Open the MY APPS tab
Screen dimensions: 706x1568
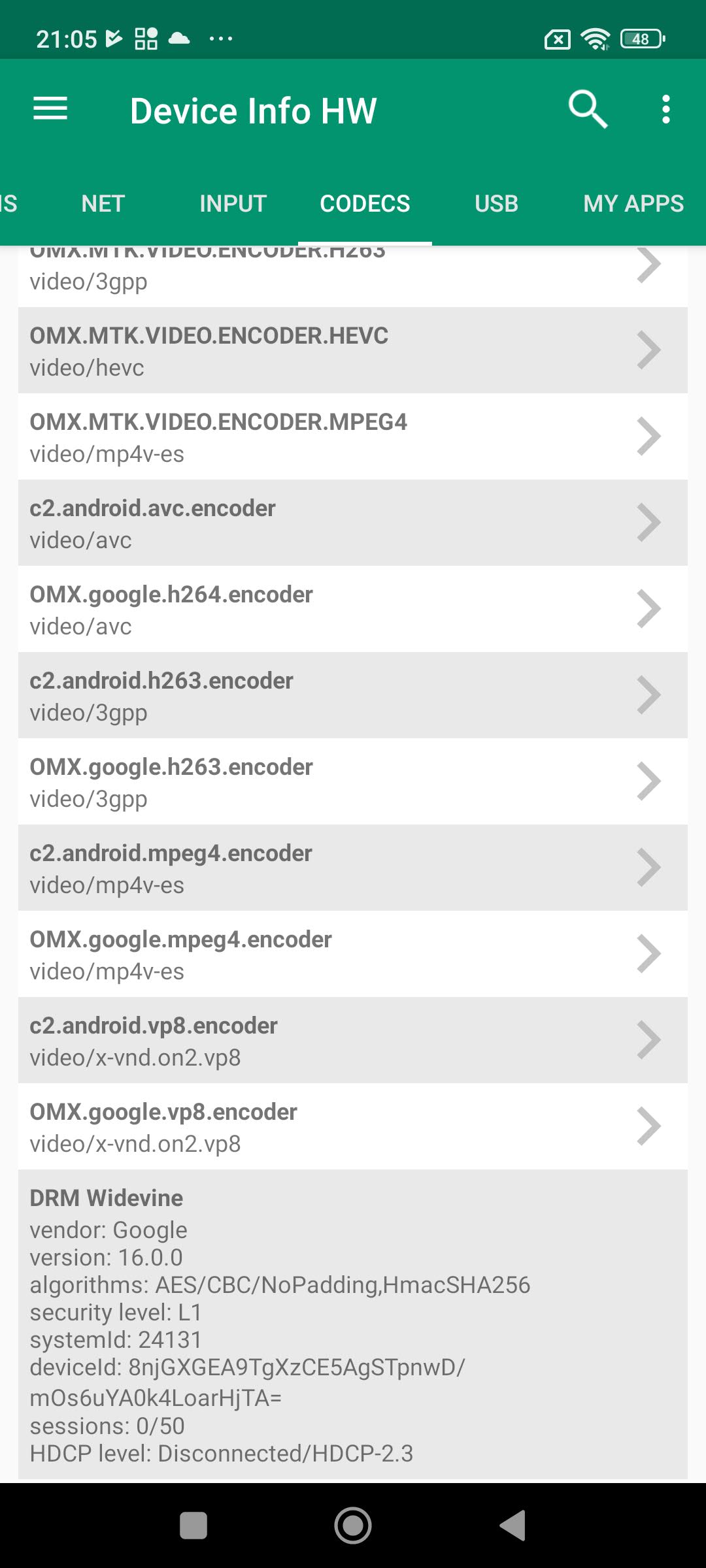633,204
